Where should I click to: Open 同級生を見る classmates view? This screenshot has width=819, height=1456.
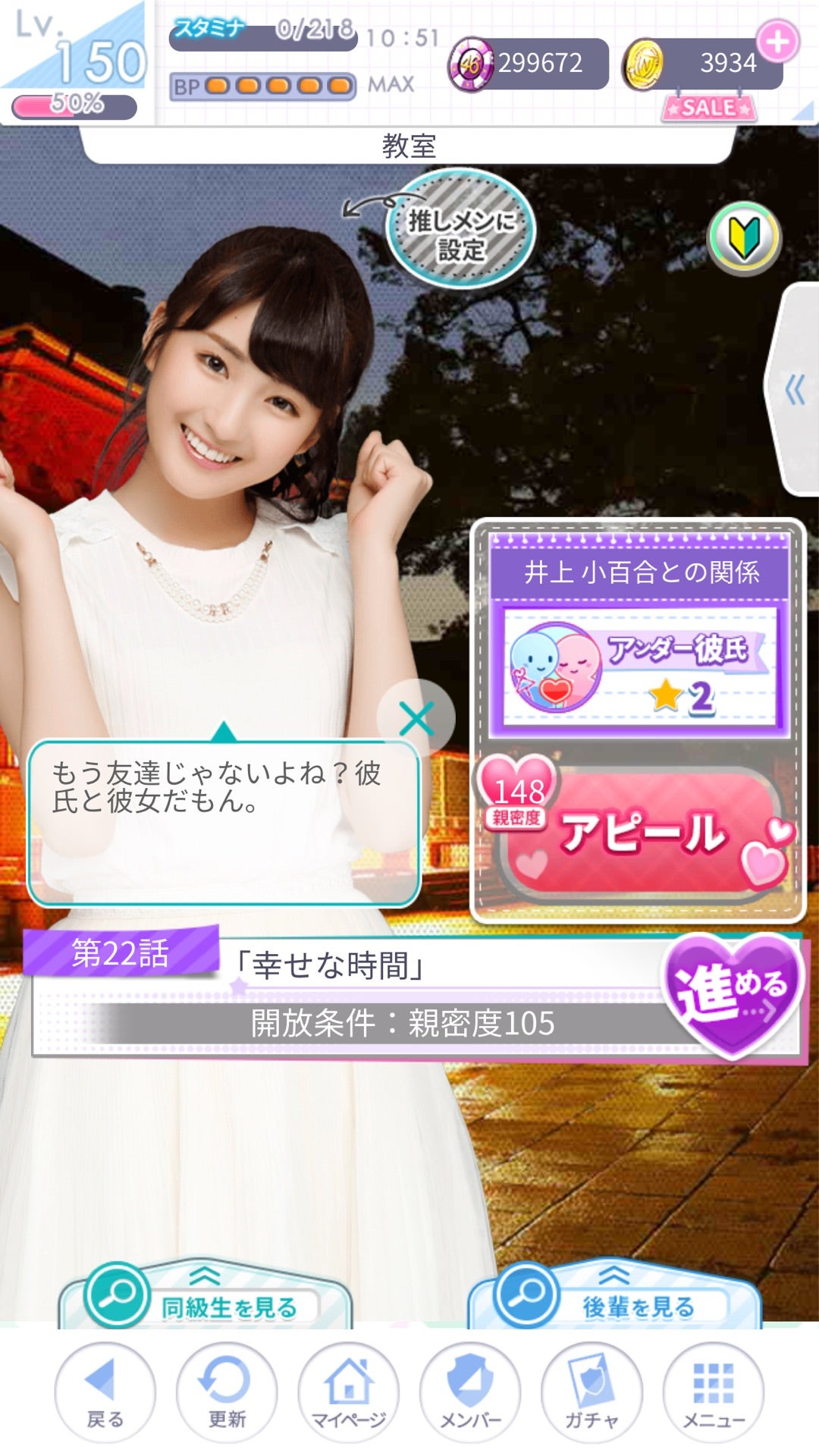coord(206,1298)
